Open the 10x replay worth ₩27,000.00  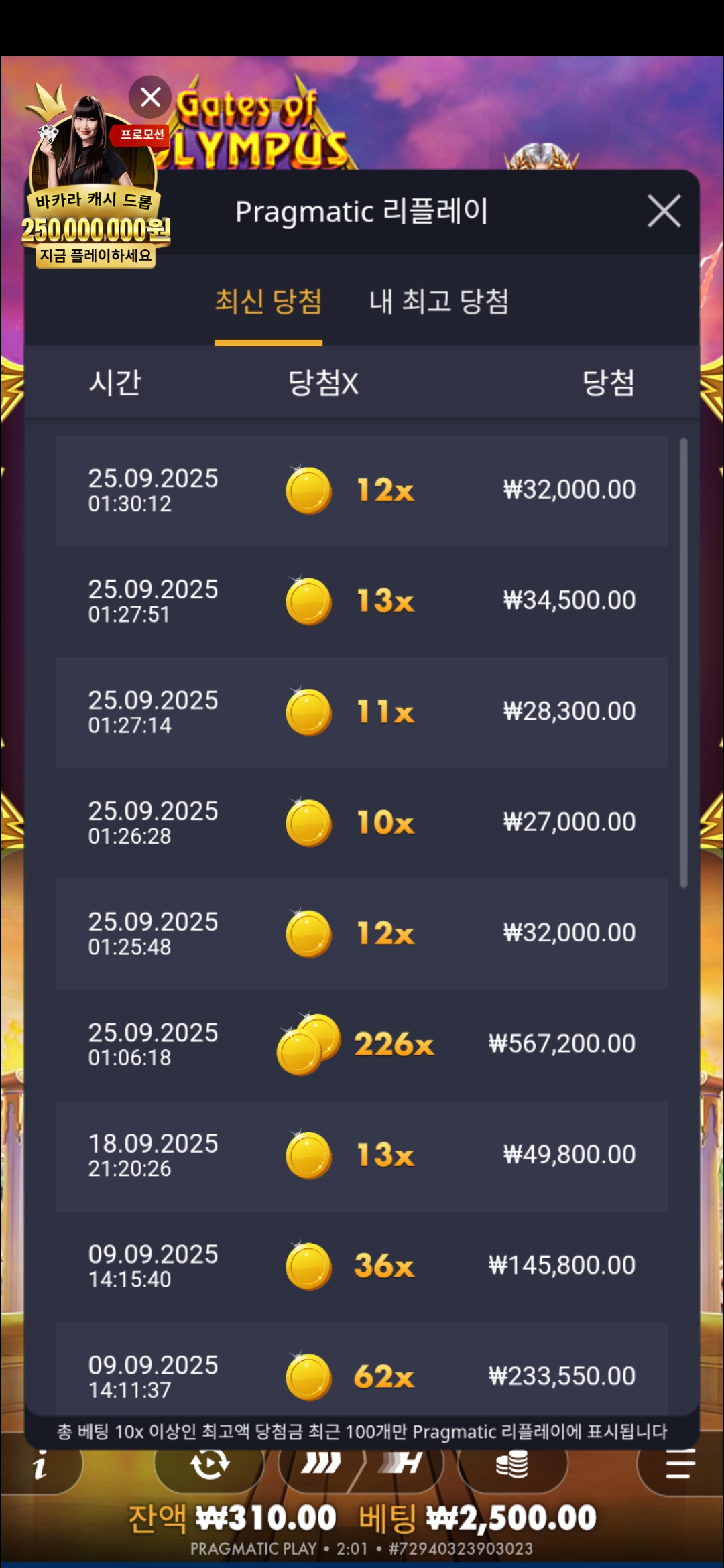tap(362, 823)
